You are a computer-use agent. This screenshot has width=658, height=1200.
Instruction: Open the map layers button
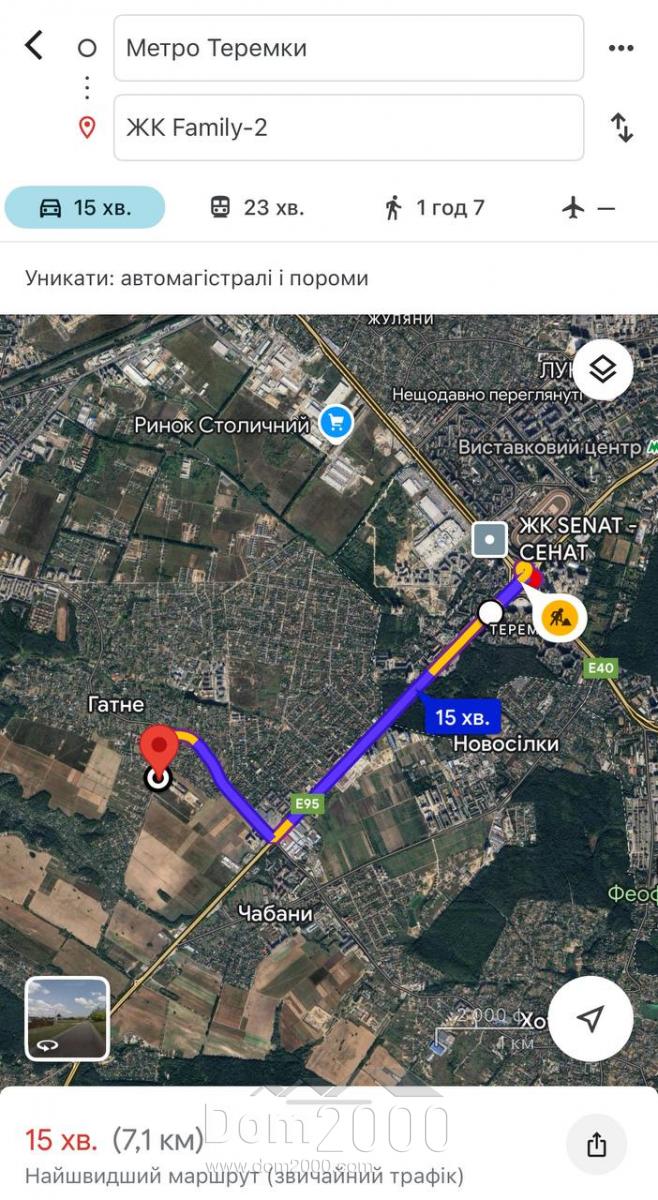click(602, 369)
